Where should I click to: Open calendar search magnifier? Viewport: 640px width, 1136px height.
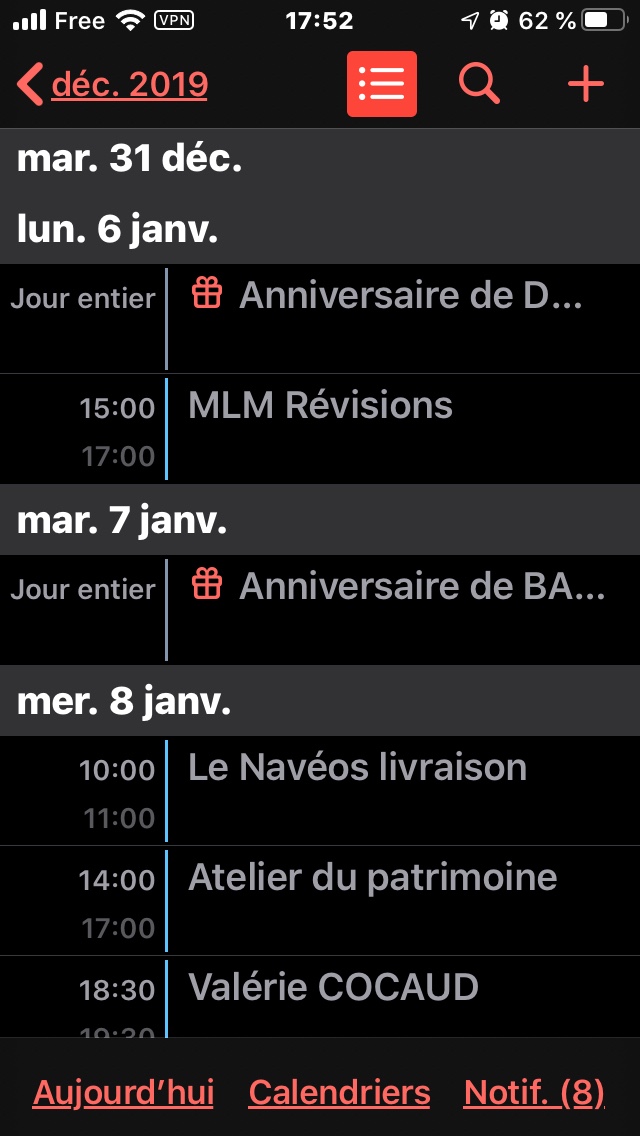pyautogui.click(x=479, y=85)
